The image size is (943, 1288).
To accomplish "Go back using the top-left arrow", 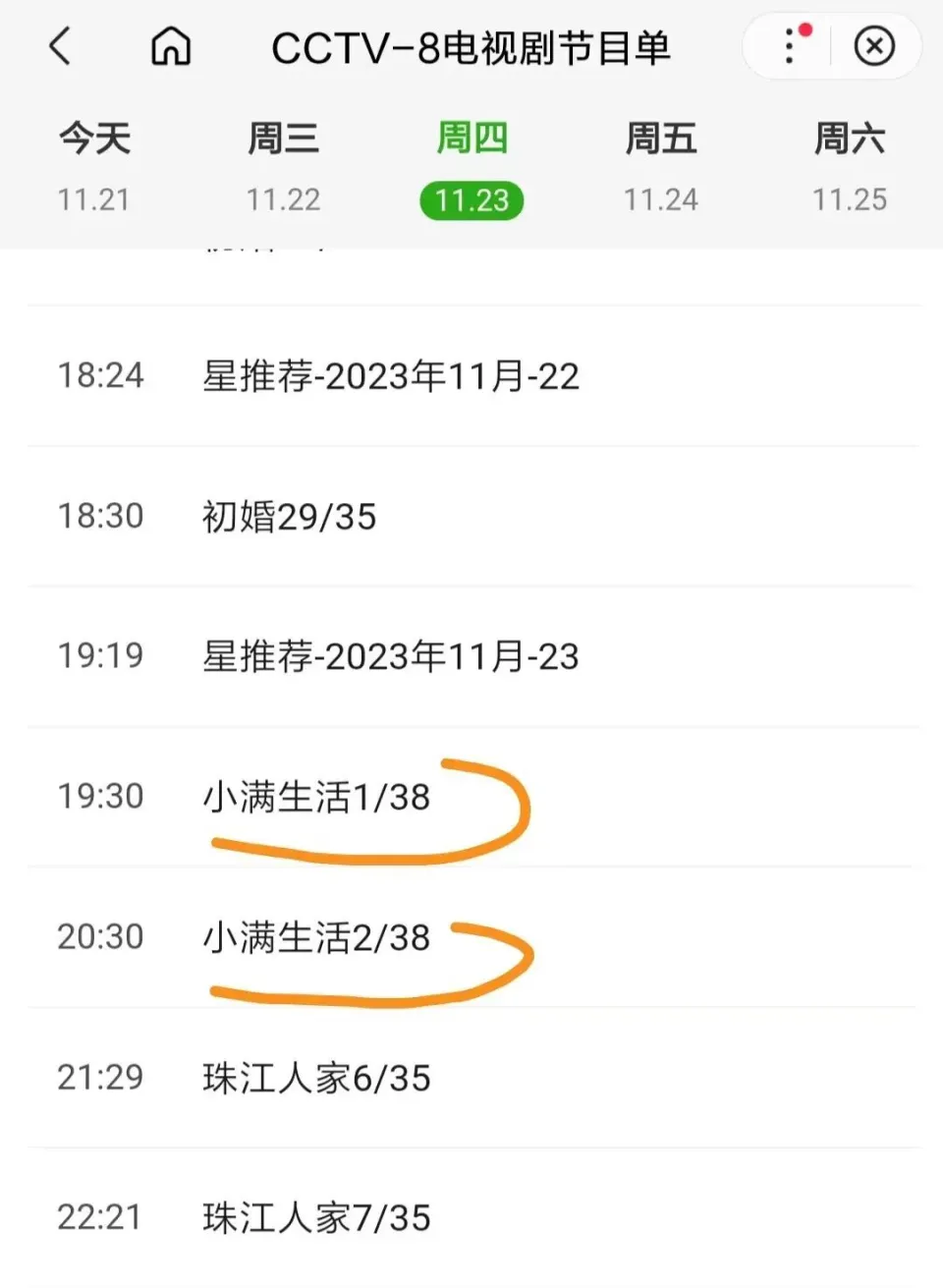I will pyautogui.click(x=61, y=46).
